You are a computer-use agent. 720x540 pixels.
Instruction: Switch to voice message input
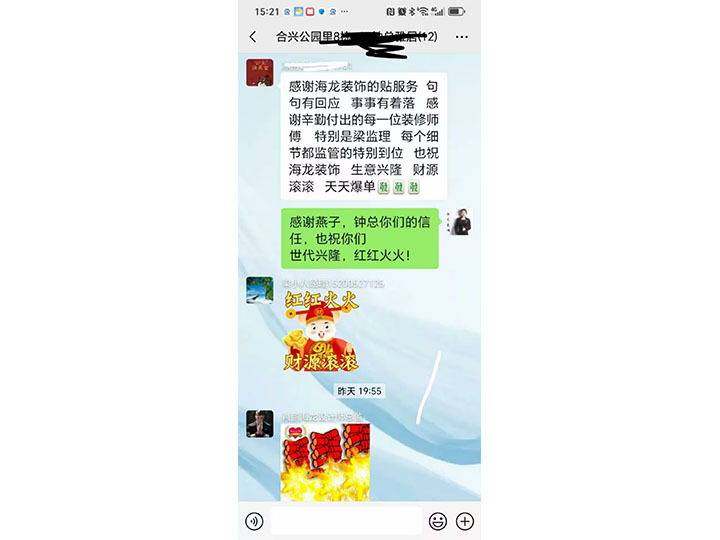pyautogui.click(x=254, y=521)
